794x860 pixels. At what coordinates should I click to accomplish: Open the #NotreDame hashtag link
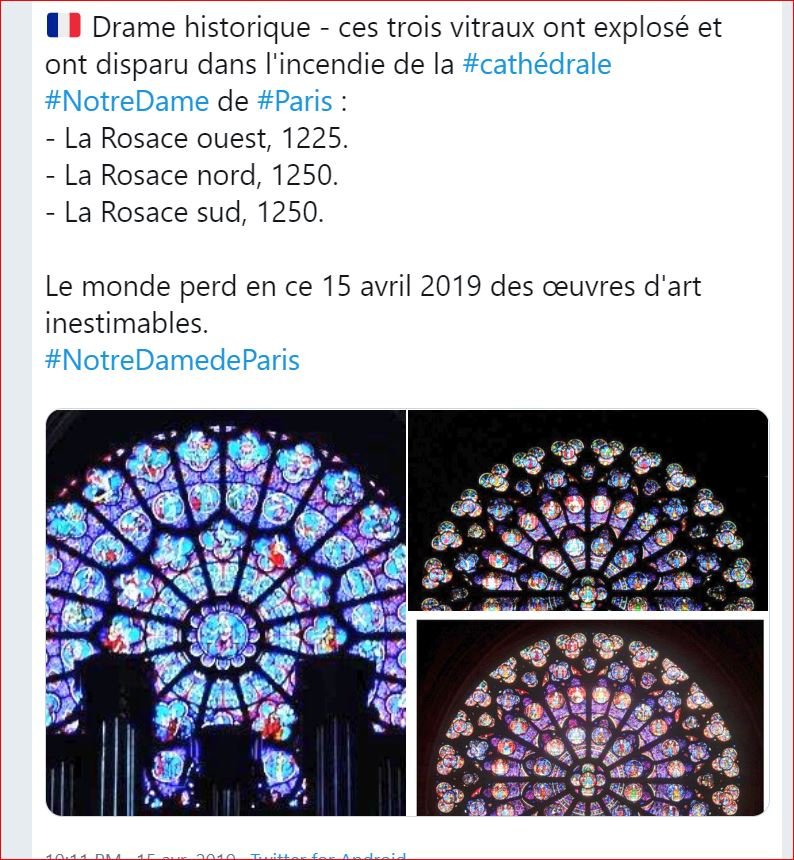coord(127,101)
